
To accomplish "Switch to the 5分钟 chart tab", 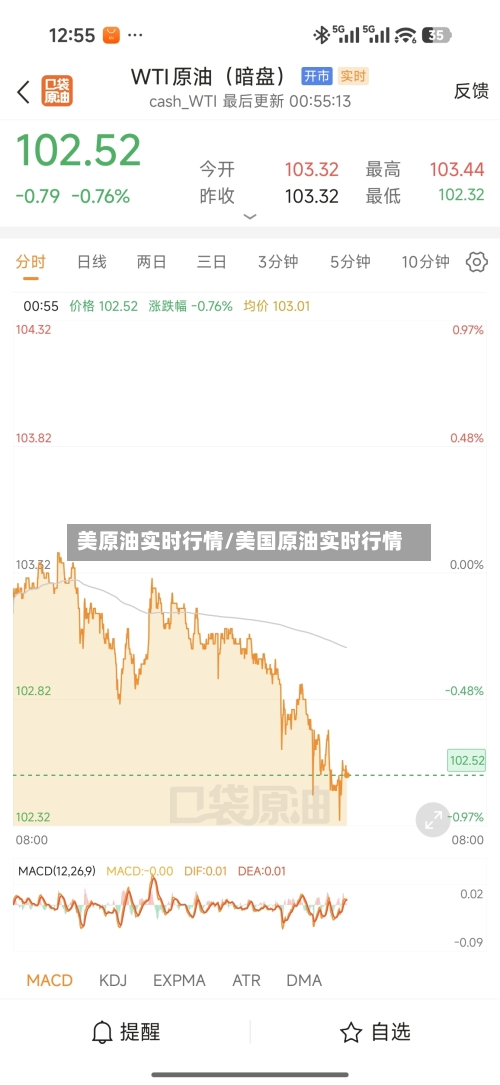I will coord(350,262).
